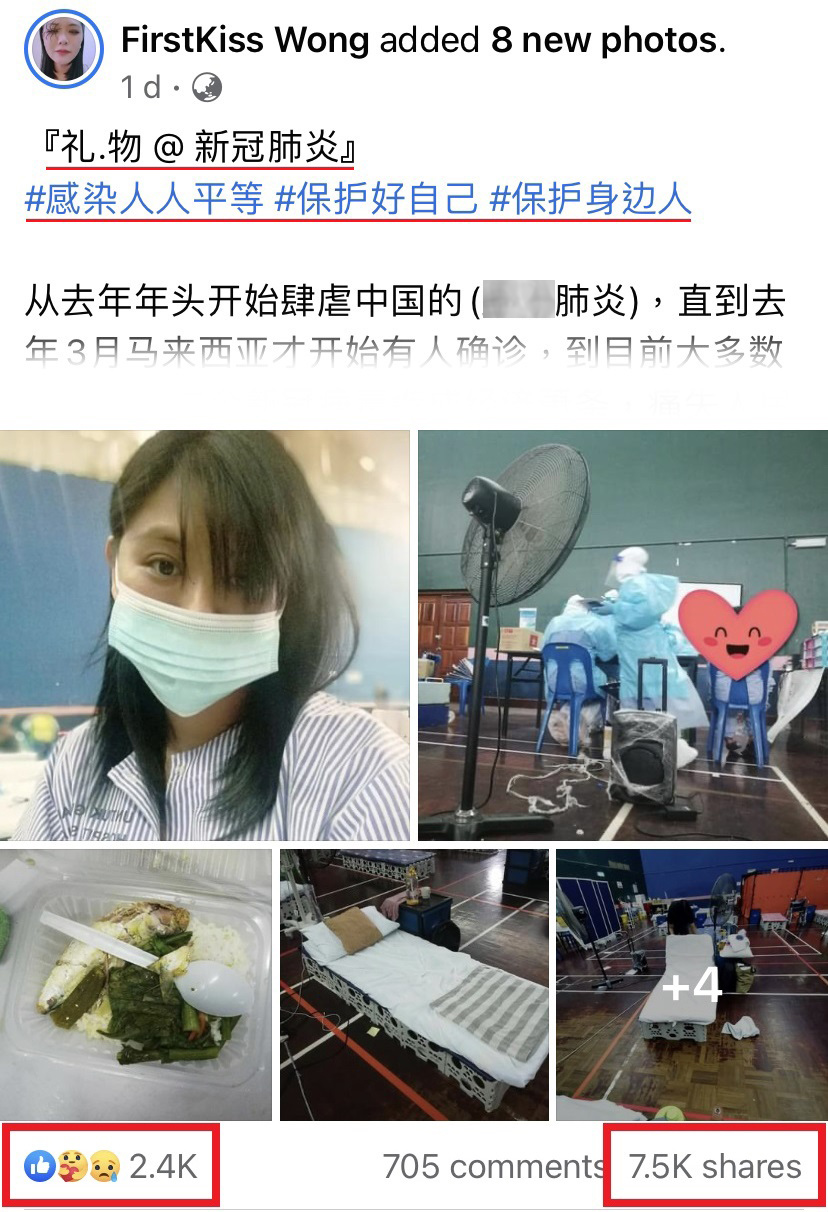Open the food container photo
This screenshot has height=1212, width=828.
136,984
